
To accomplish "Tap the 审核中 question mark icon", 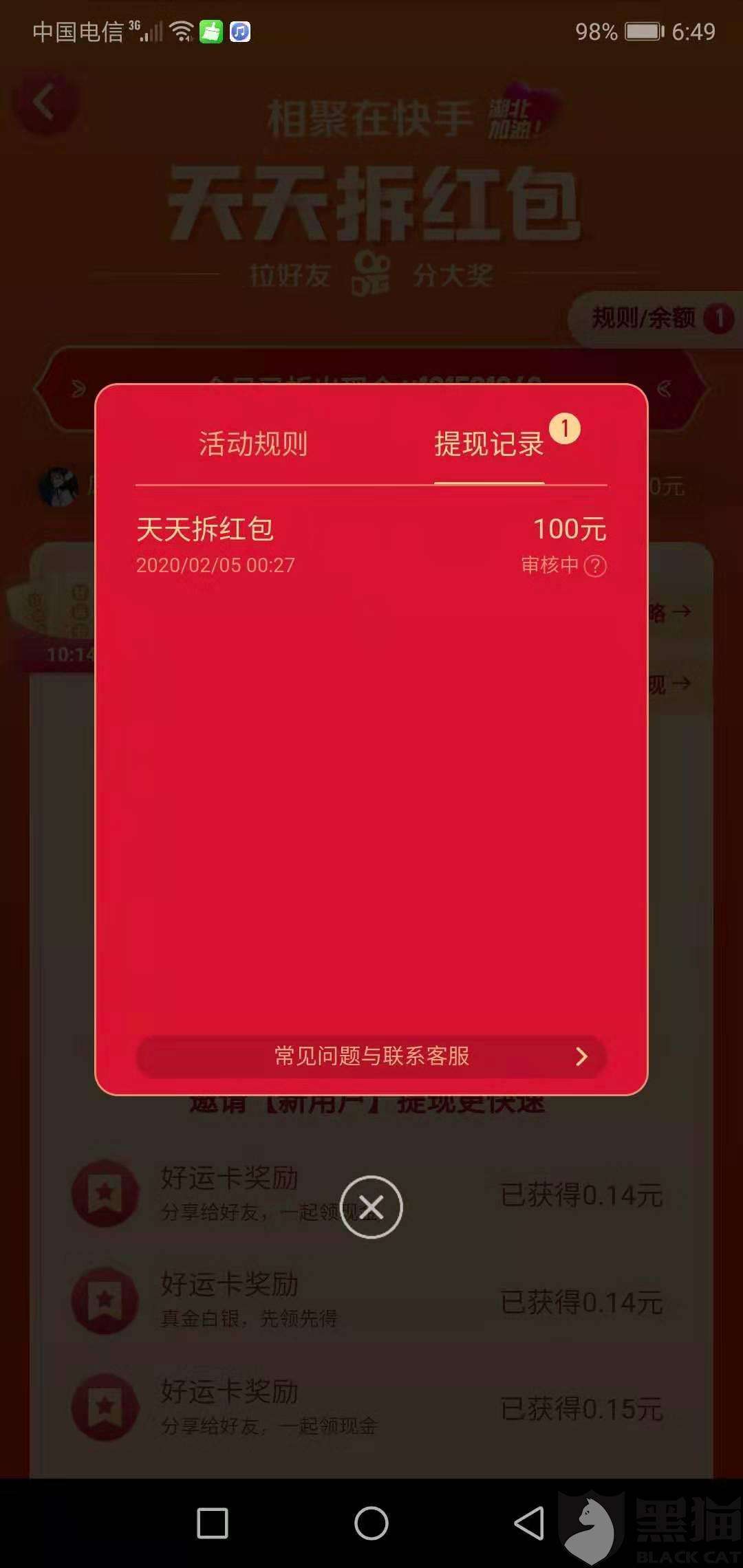I will point(595,566).
